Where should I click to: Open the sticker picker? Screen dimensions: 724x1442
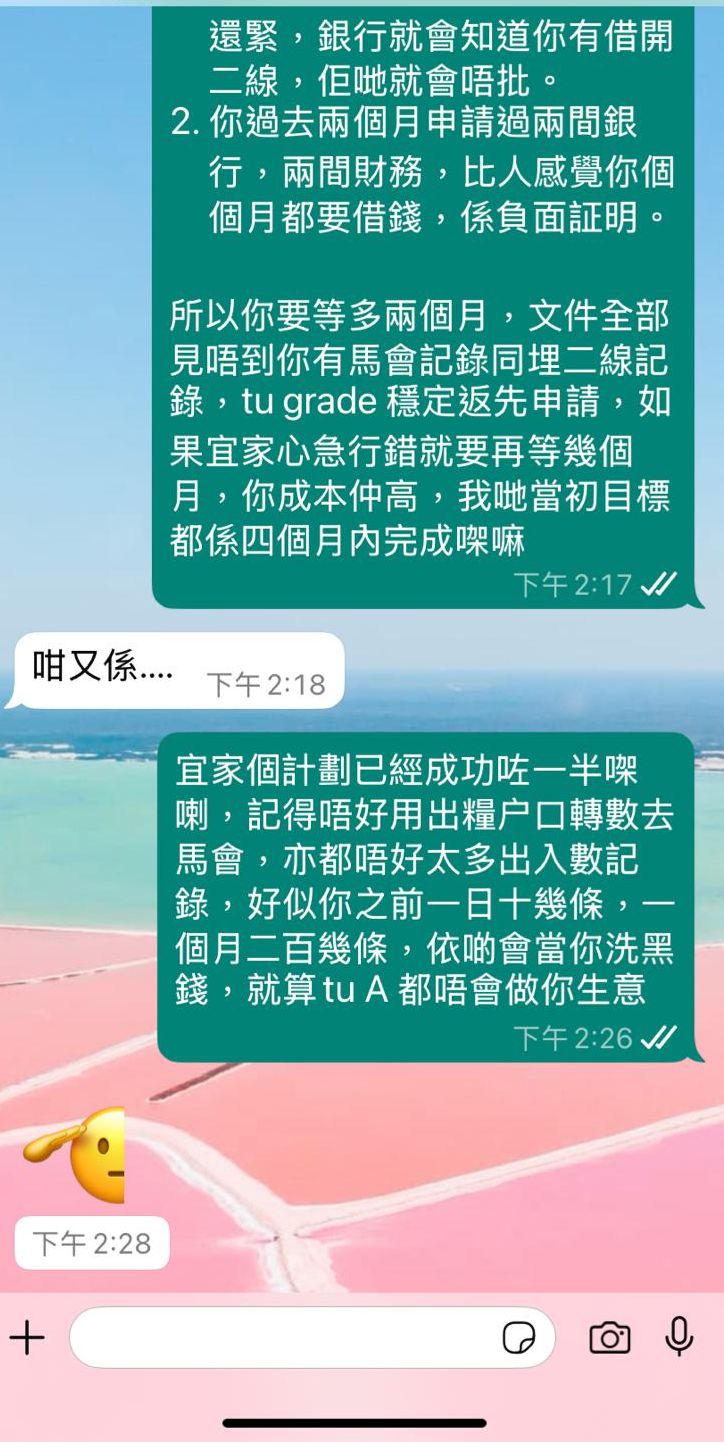[x=519, y=1338]
